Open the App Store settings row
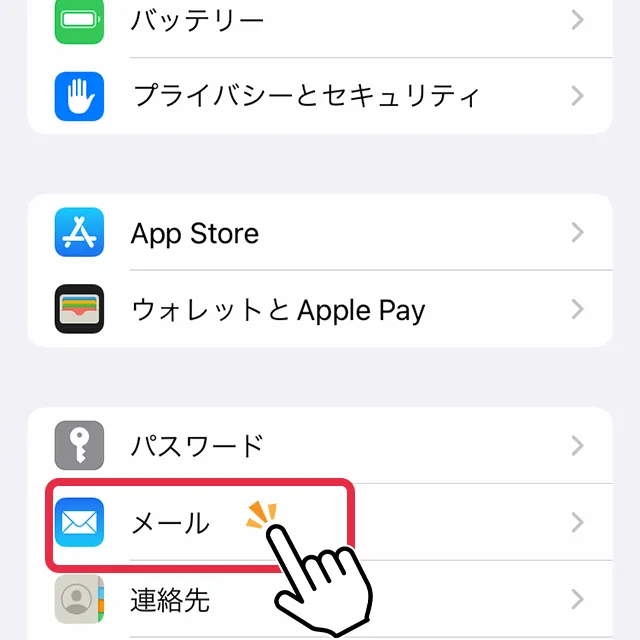The image size is (640, 640). tap(320, 233)
